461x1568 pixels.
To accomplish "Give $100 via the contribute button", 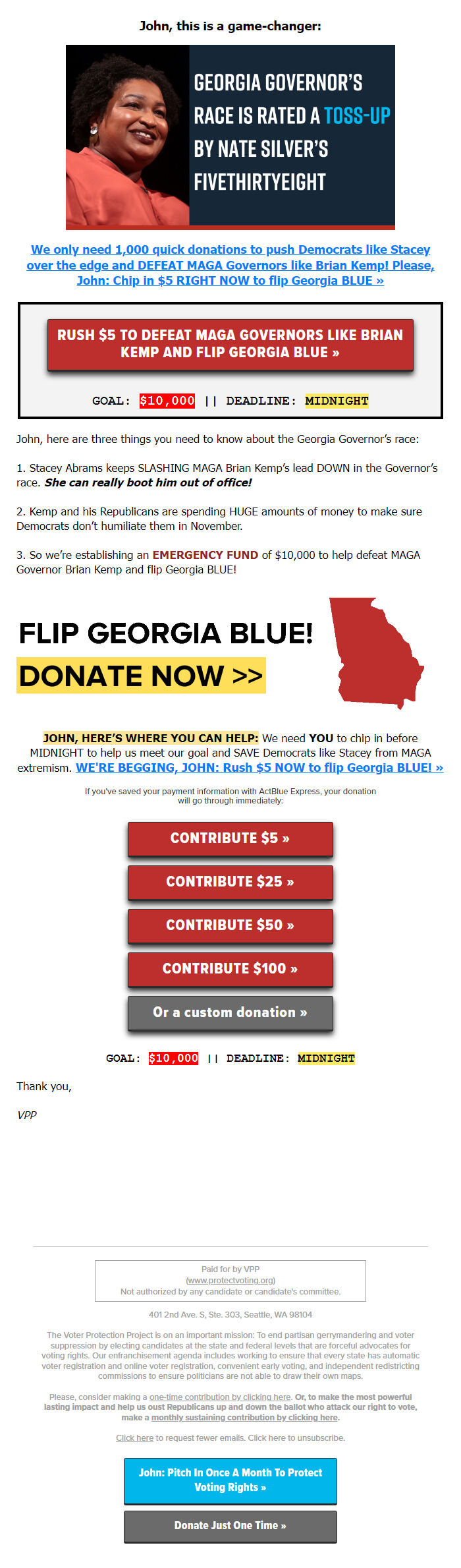I will (230, 970).
